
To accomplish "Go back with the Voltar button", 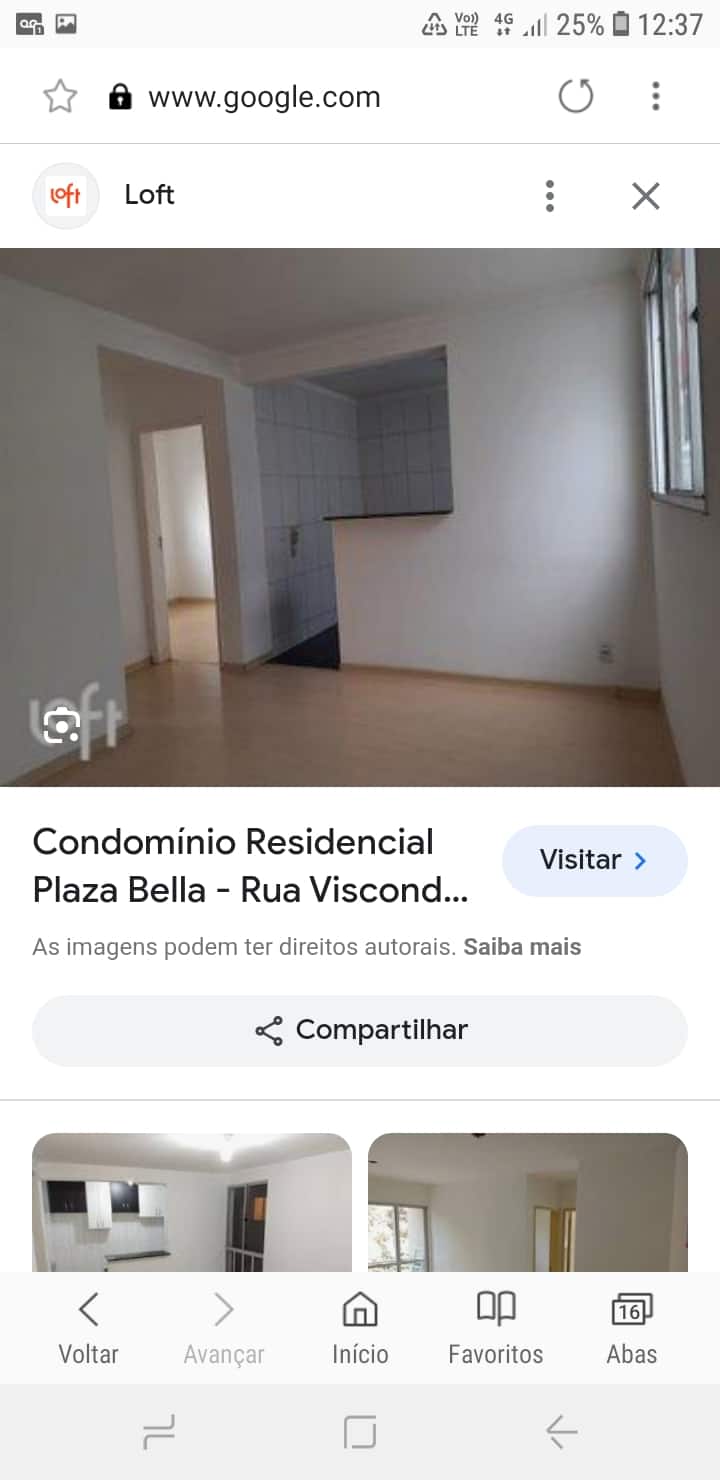I will pyautogui.click(x=88, y=1327).
